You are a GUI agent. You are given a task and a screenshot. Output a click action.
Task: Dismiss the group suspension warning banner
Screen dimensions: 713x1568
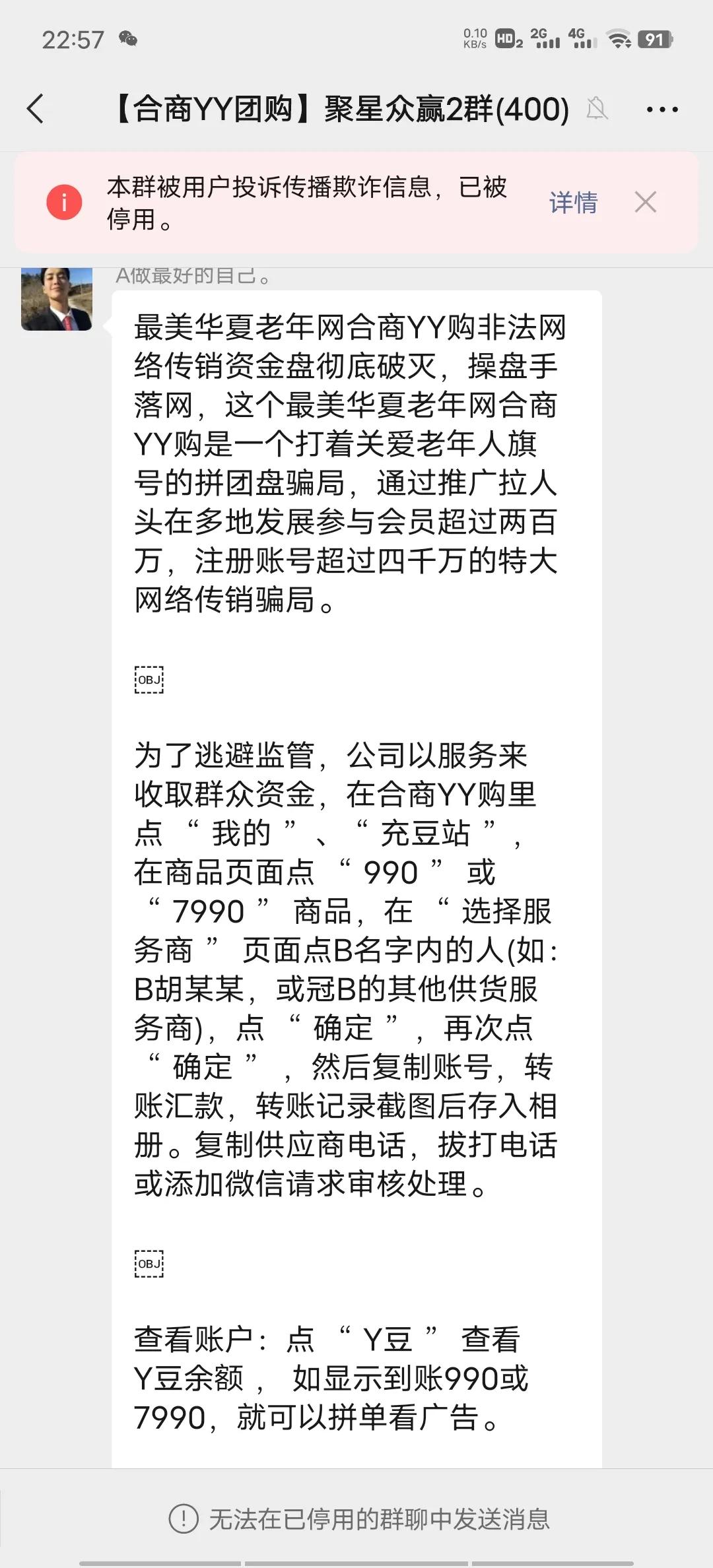(645, 203)
